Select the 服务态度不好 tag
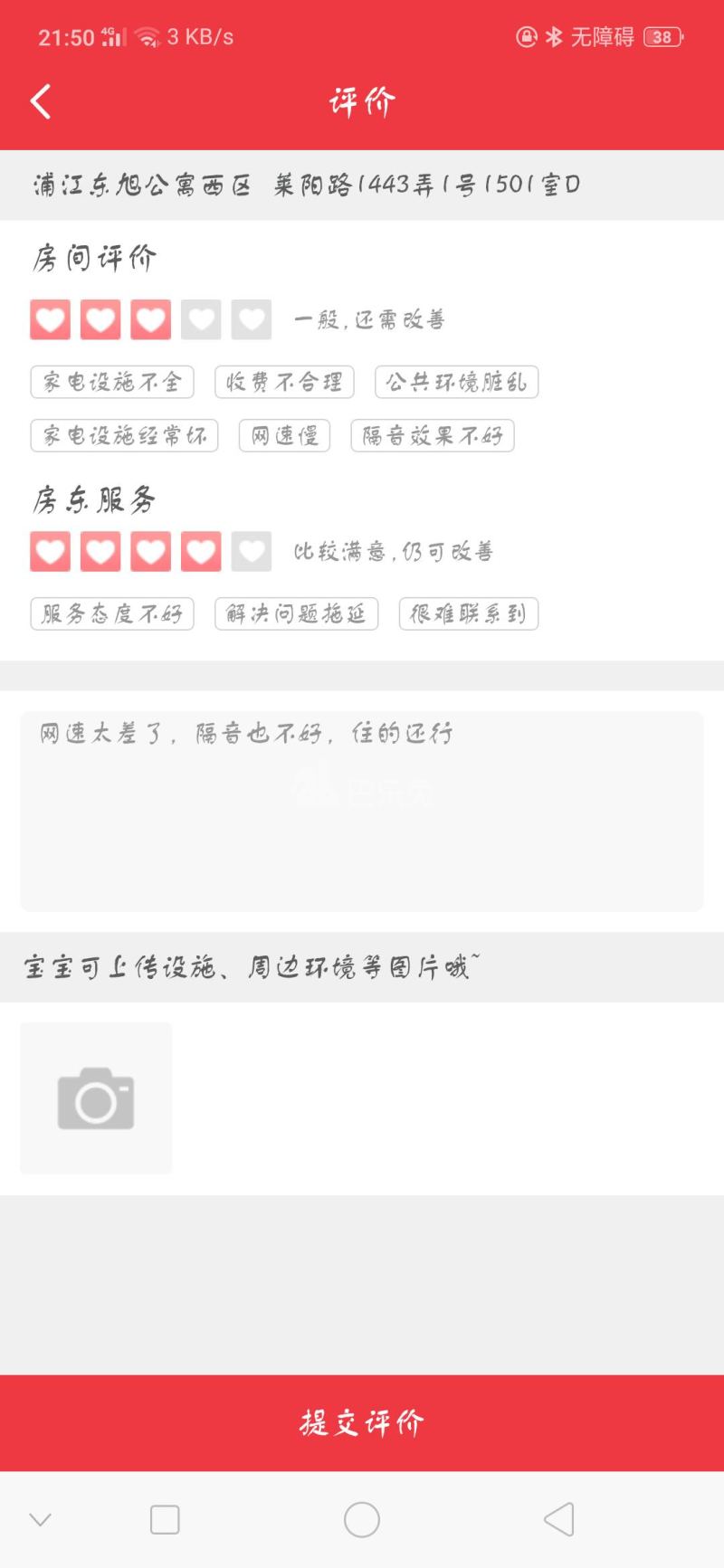 pos(112,614)
